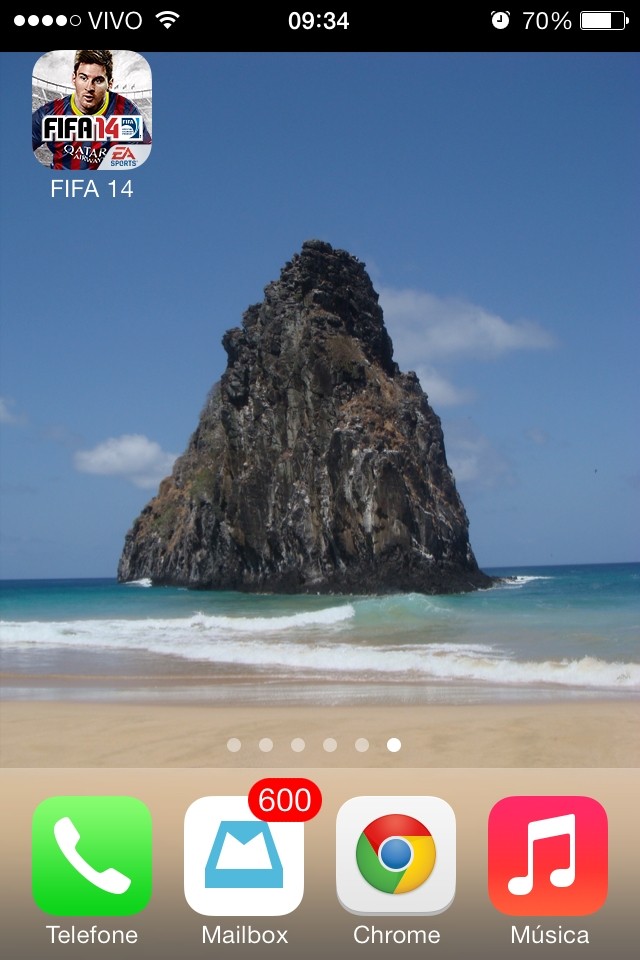Tap the home screen page indicator dots

tap(314, 745)
